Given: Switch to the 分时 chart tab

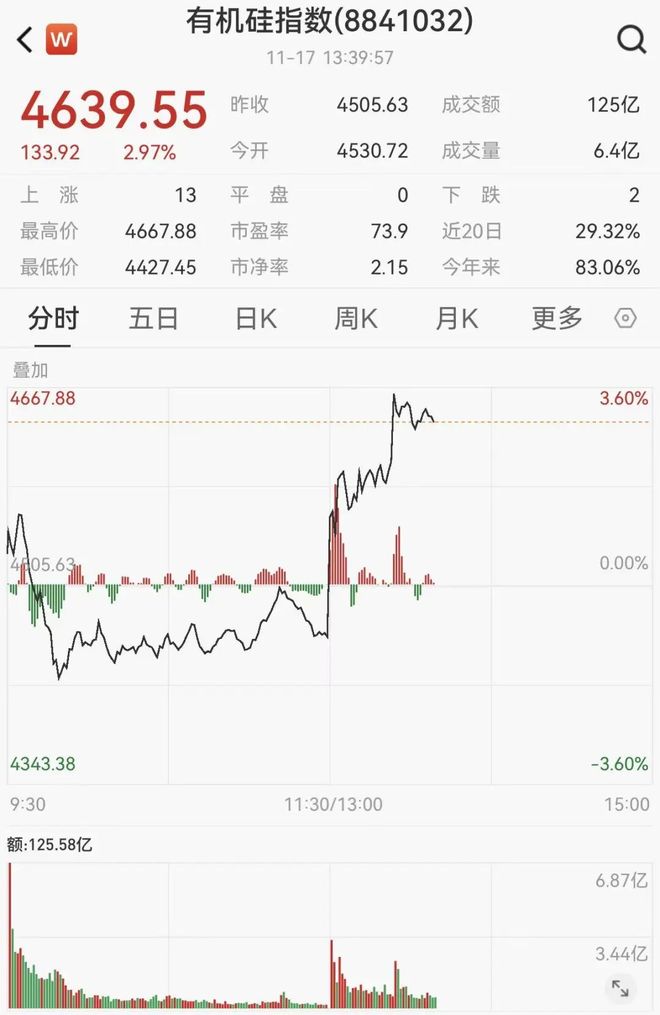Looking at the screenshot, I should (x=54, y=319).
